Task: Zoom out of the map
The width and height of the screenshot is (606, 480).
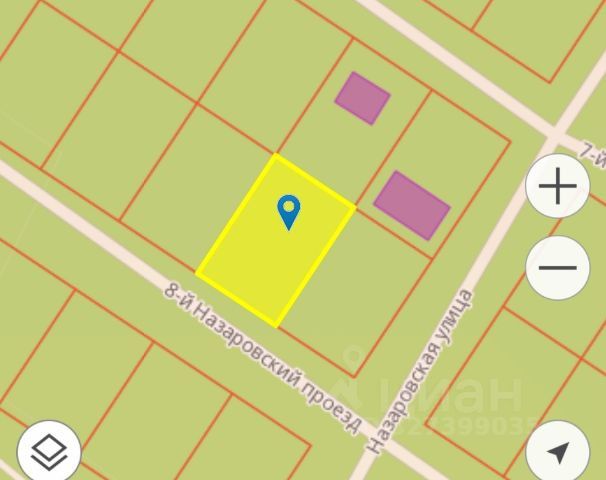Action: point(557,268)
